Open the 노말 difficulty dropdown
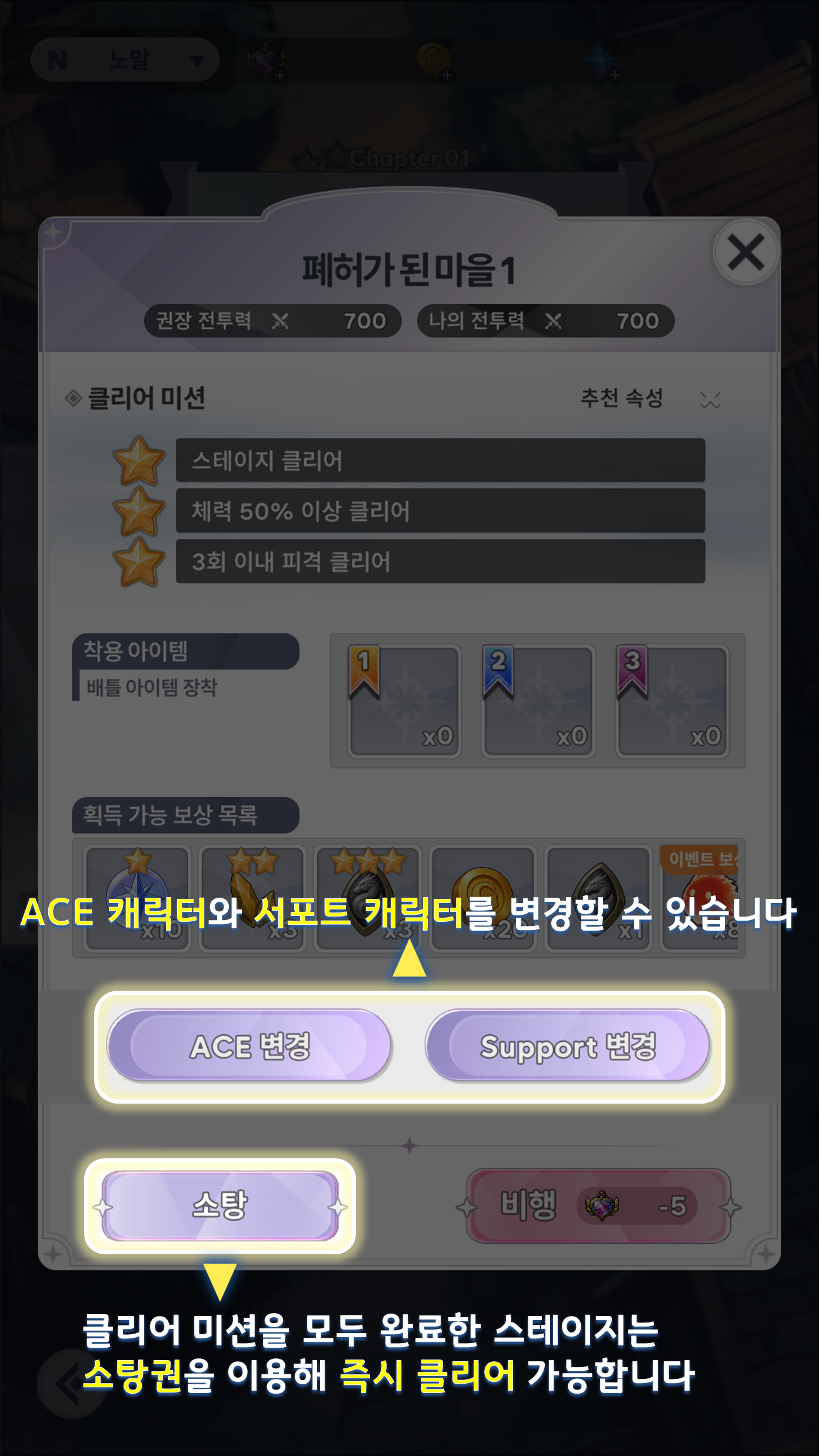Viewport: 819px width, 1456px height. pyautogui.click(x=125, y=59)
